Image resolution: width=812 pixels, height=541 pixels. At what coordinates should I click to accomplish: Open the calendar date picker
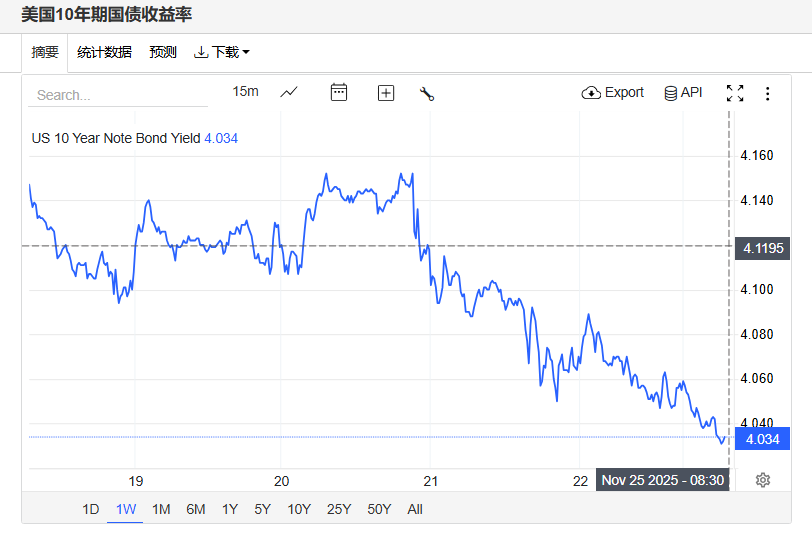point(339,92)
